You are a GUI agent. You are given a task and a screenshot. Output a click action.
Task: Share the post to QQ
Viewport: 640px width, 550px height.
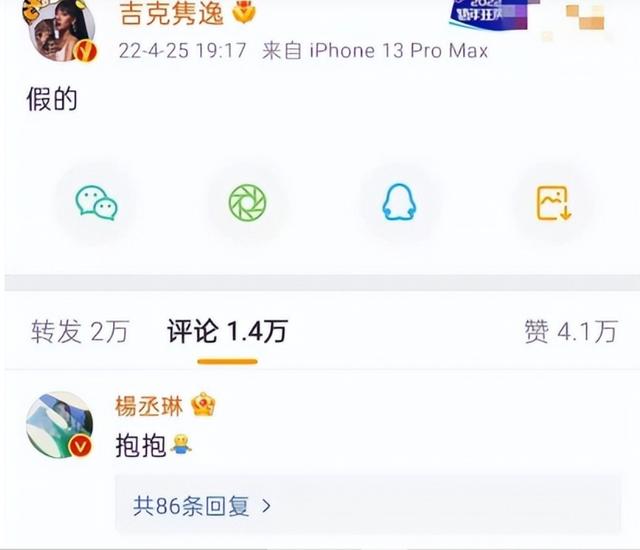[x=398, y=203]
